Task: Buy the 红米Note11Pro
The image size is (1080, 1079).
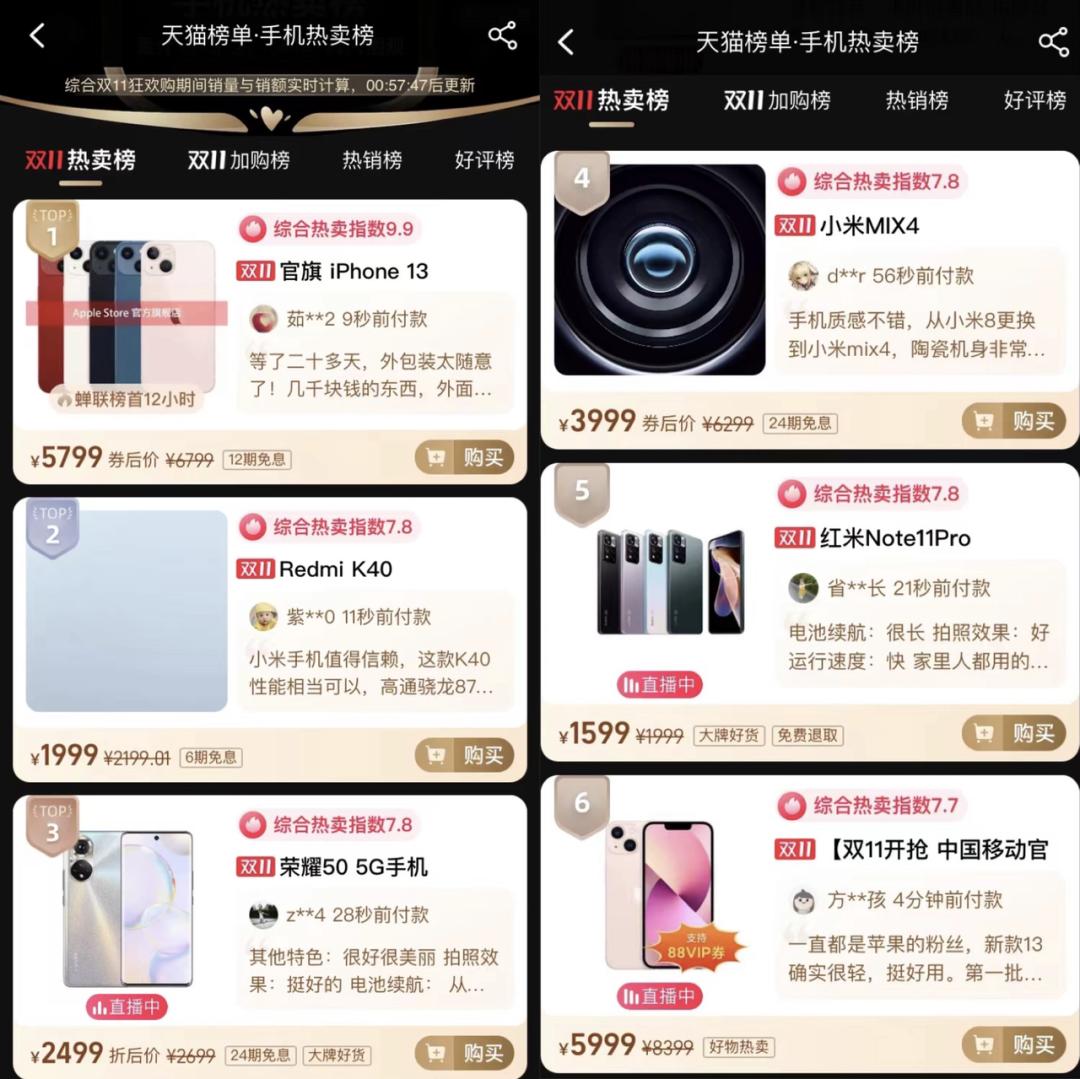Action: pyautogui.click(x=1014, y=734)
